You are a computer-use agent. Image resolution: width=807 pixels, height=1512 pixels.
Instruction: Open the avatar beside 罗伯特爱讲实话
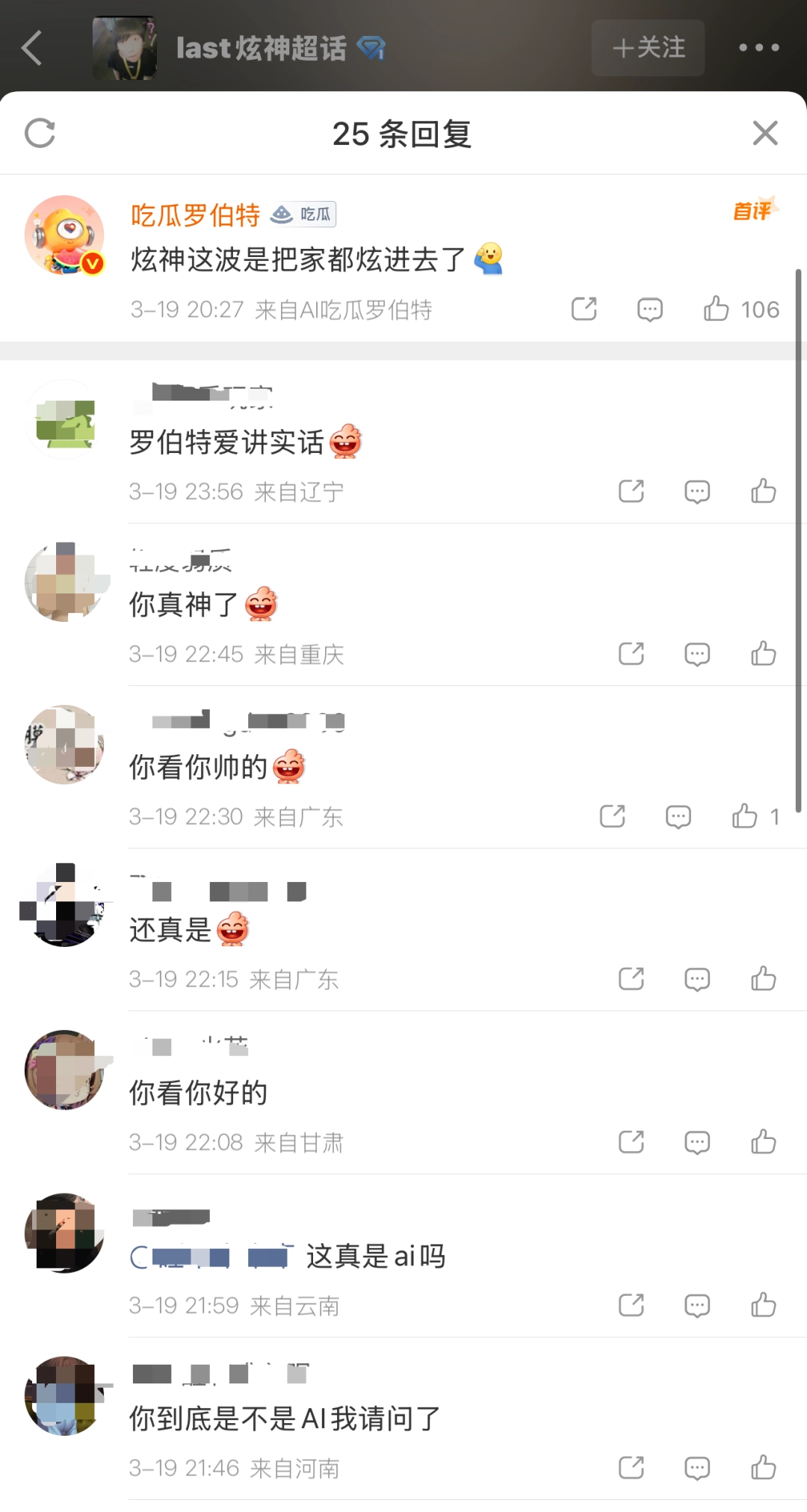pyautogui.click(x=64, y=420)
